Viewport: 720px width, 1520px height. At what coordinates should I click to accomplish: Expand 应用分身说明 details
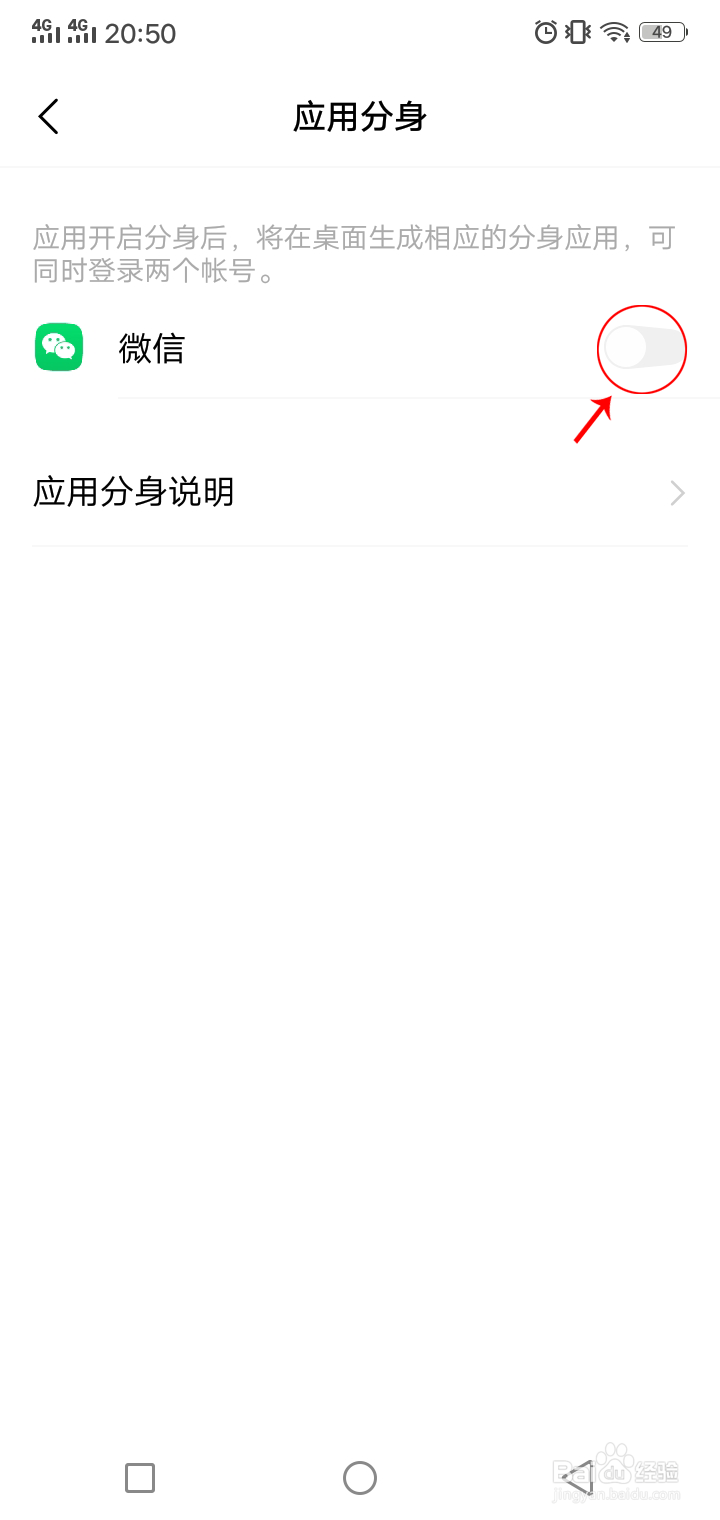click(360, 492)
